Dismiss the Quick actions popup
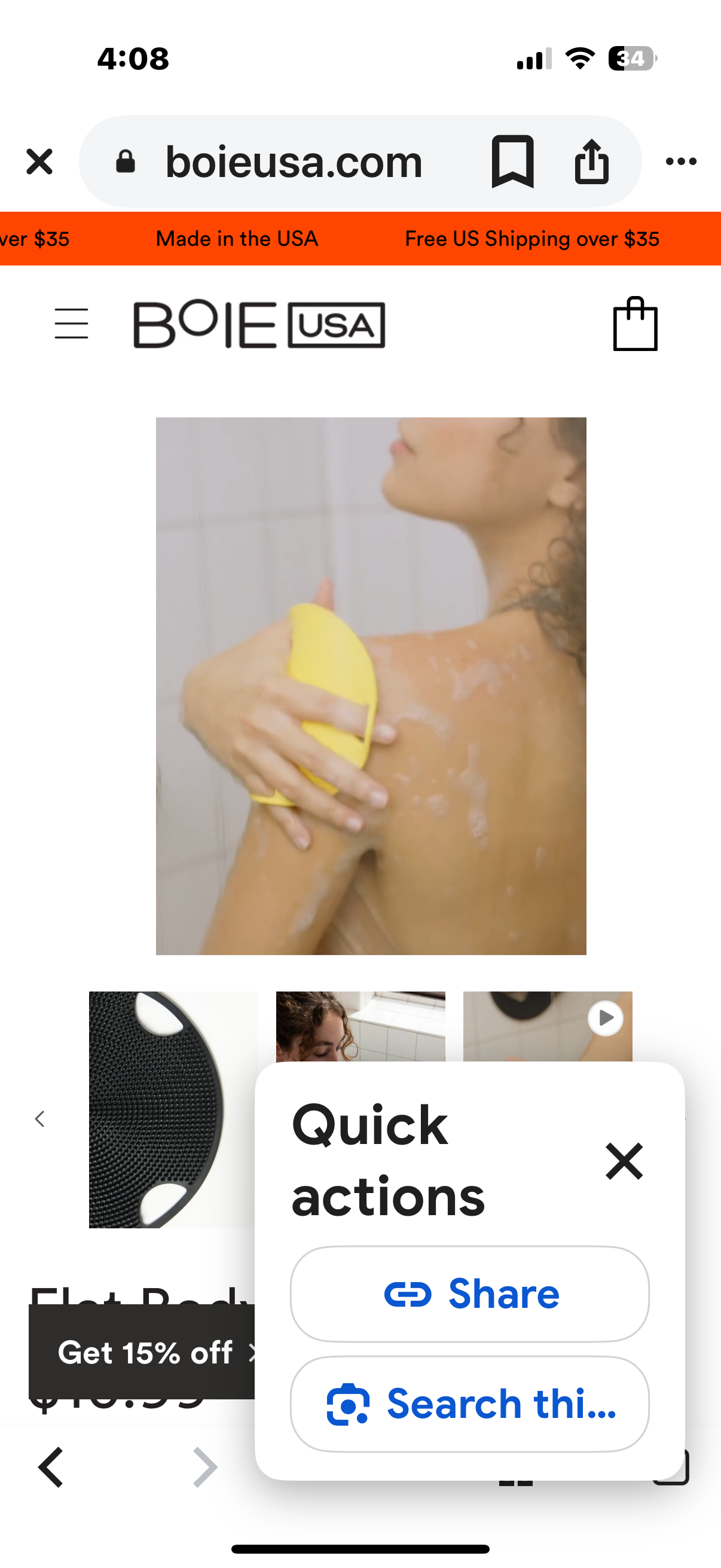The image size is (721, 1568). pos(624,1161)
